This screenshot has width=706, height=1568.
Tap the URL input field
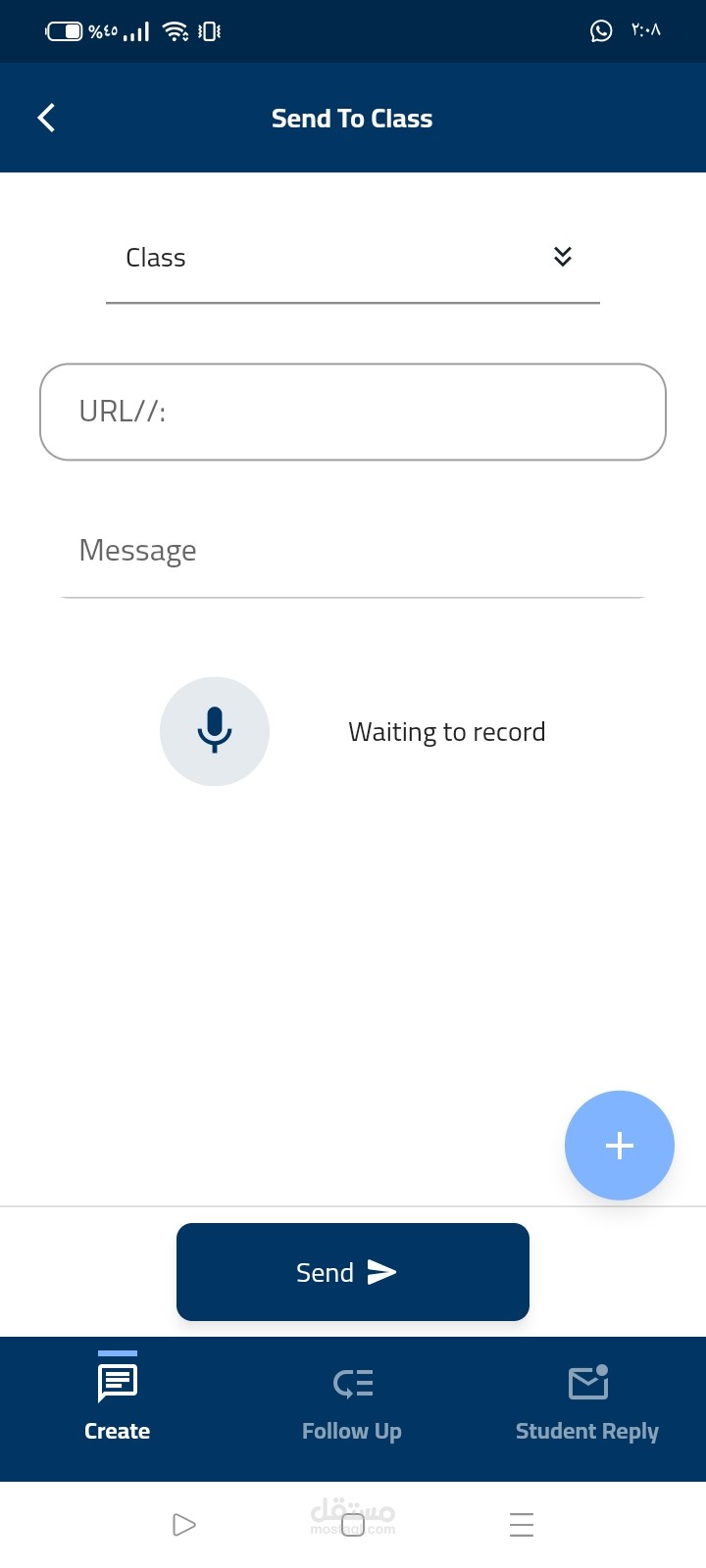tap(353, 412)
